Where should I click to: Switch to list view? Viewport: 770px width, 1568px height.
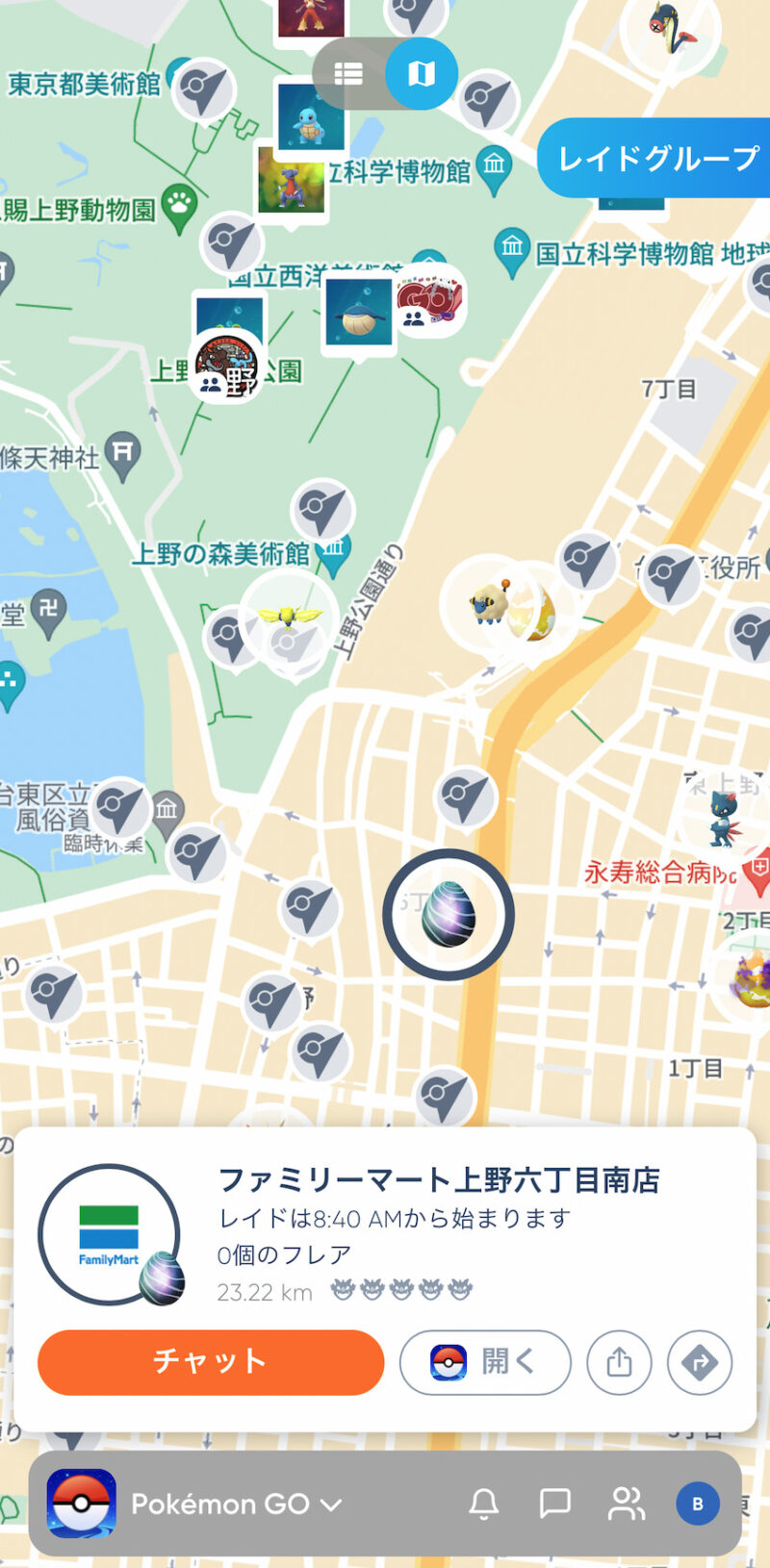point(346,75)
